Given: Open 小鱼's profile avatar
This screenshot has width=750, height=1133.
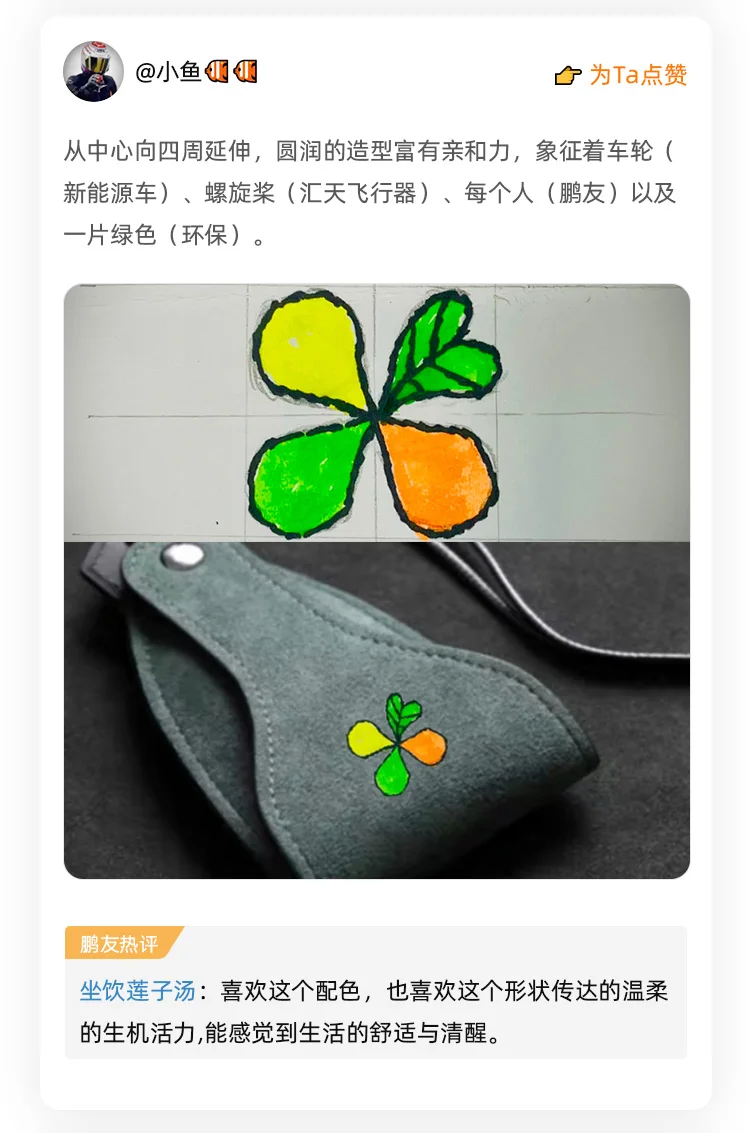Looking at the screenshot, I should pos(93,72).
